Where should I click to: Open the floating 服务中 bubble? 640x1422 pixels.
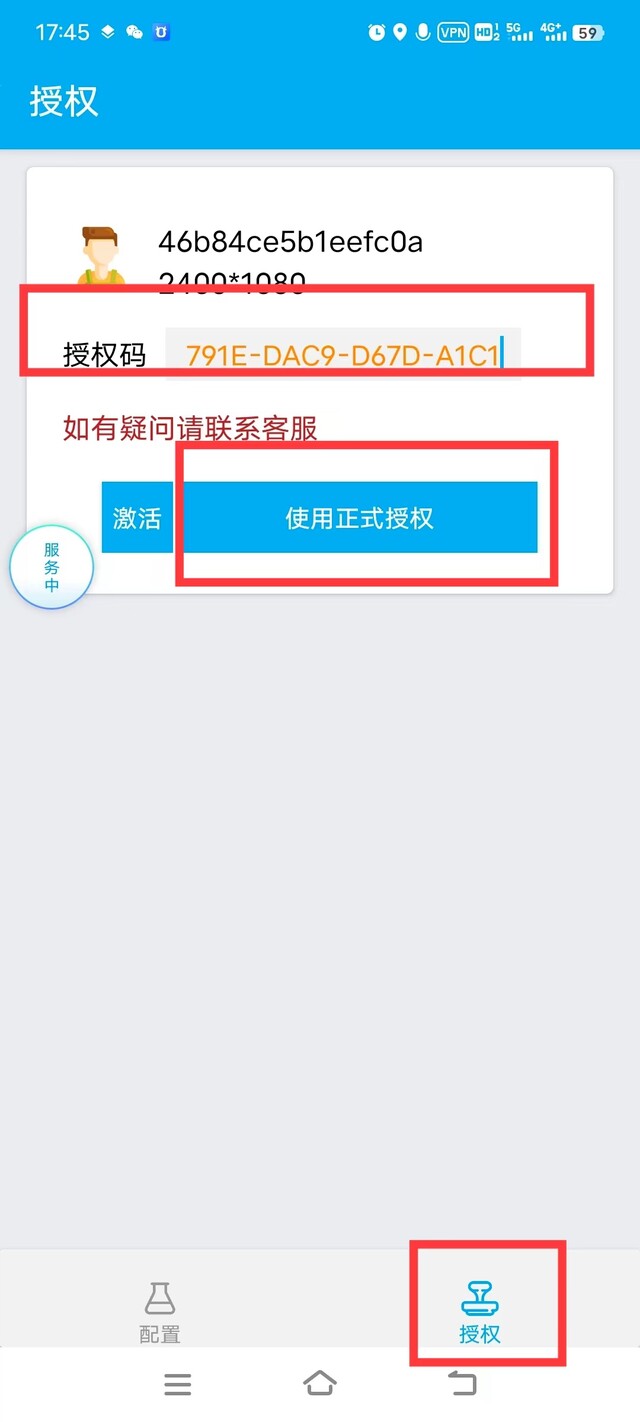pyautogui.click(x=52, y=567)
